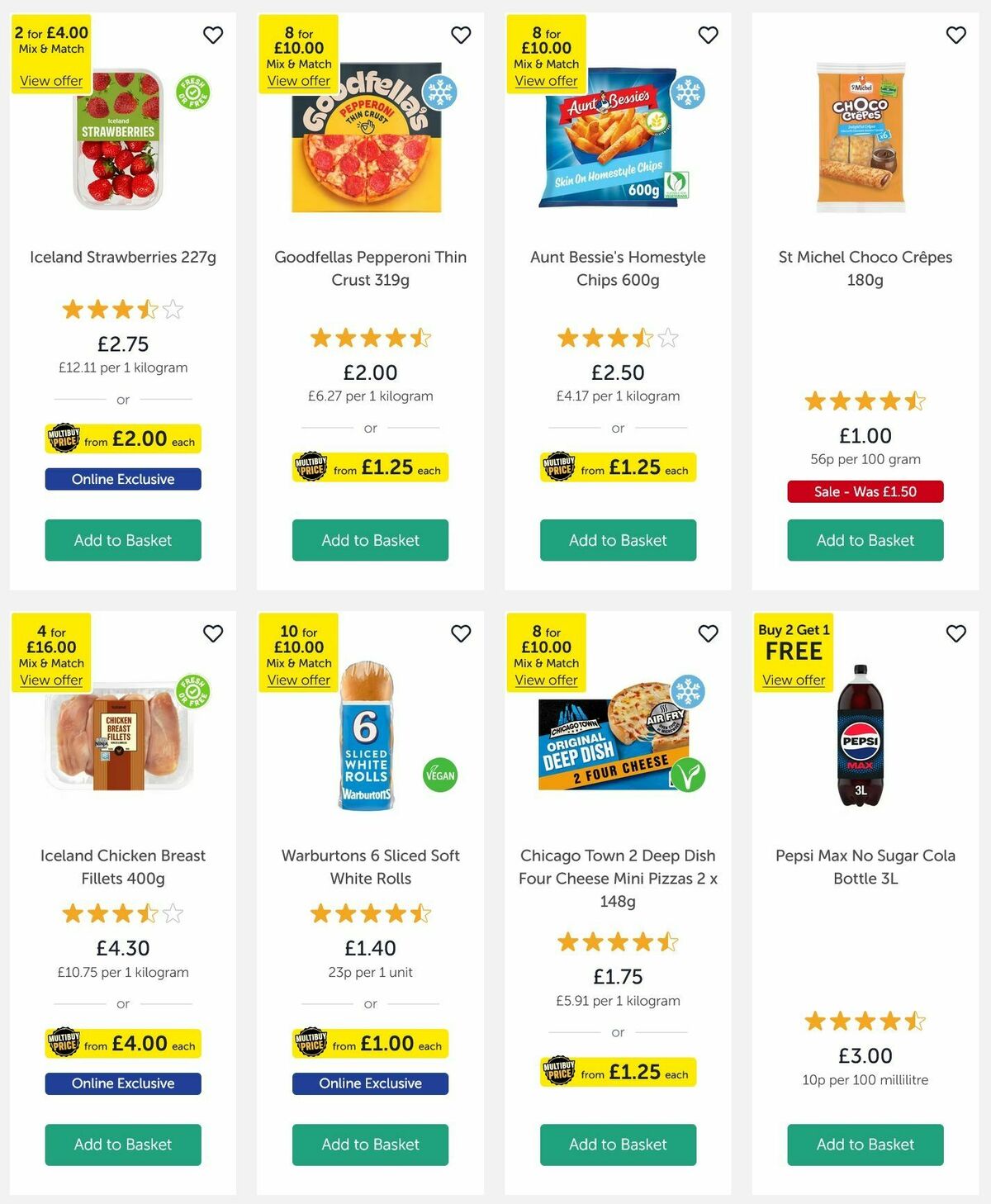Viewport: 991px width, 1204px height.
Task: View the Buy 2 Get 1 Free Pepsi offer
Action: (793, 679)
